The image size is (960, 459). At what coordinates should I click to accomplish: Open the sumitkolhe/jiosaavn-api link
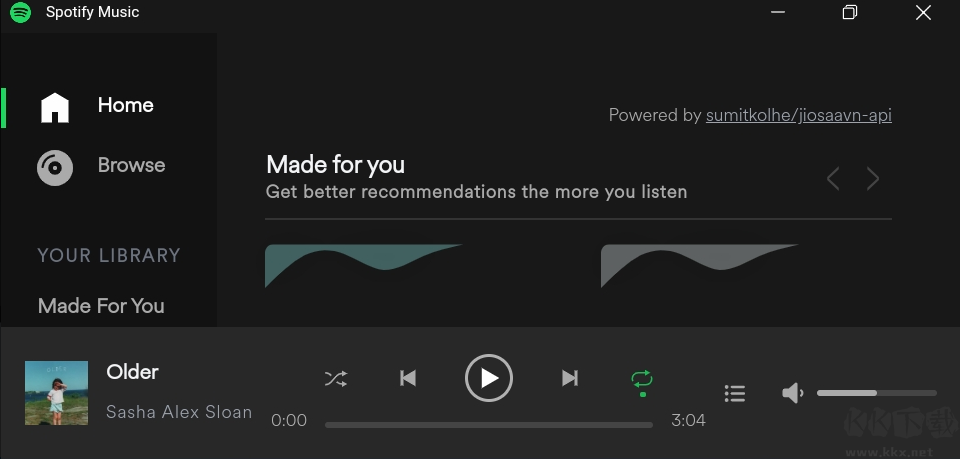(x=798, y=115)
